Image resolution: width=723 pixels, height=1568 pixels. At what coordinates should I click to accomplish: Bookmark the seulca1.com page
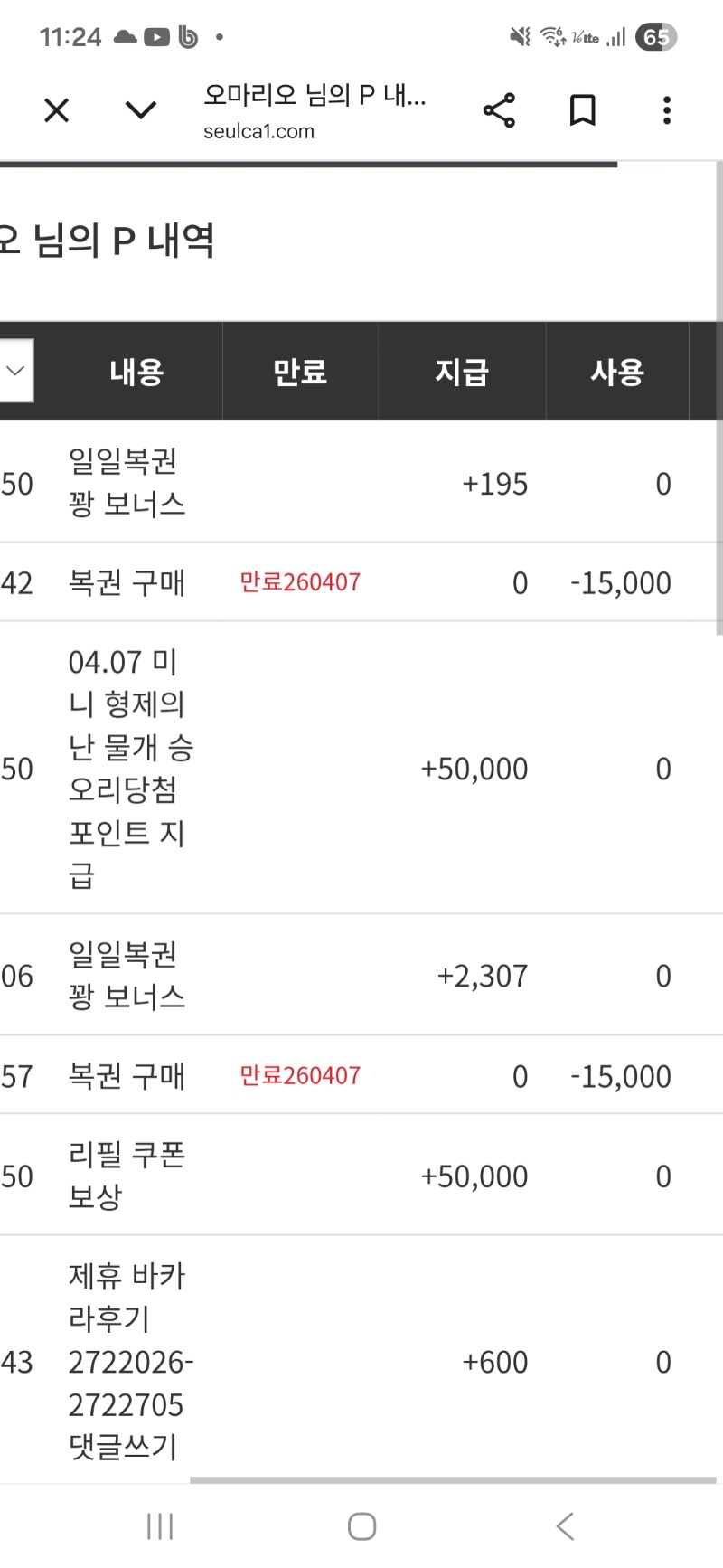pos(583,110)
